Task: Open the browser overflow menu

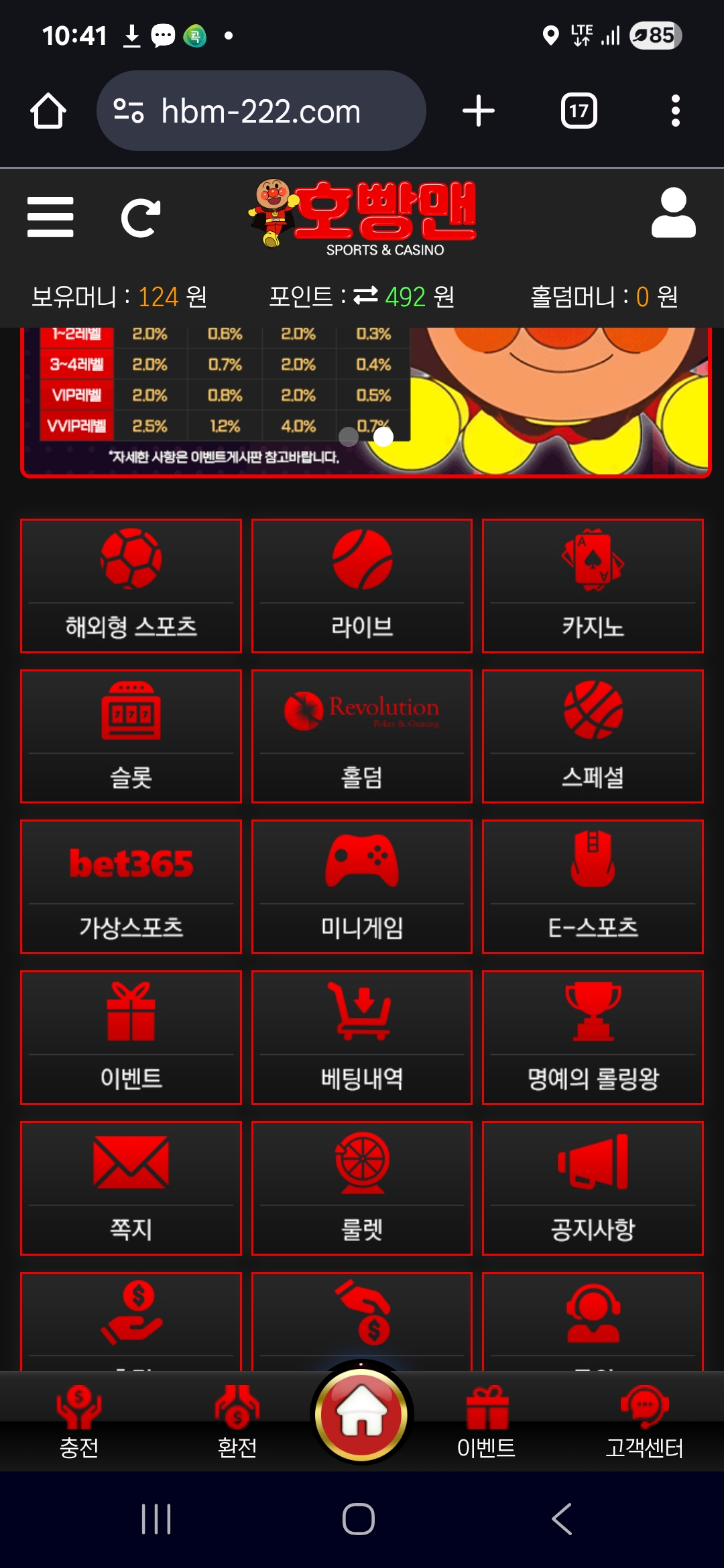Action: (675, 111)
